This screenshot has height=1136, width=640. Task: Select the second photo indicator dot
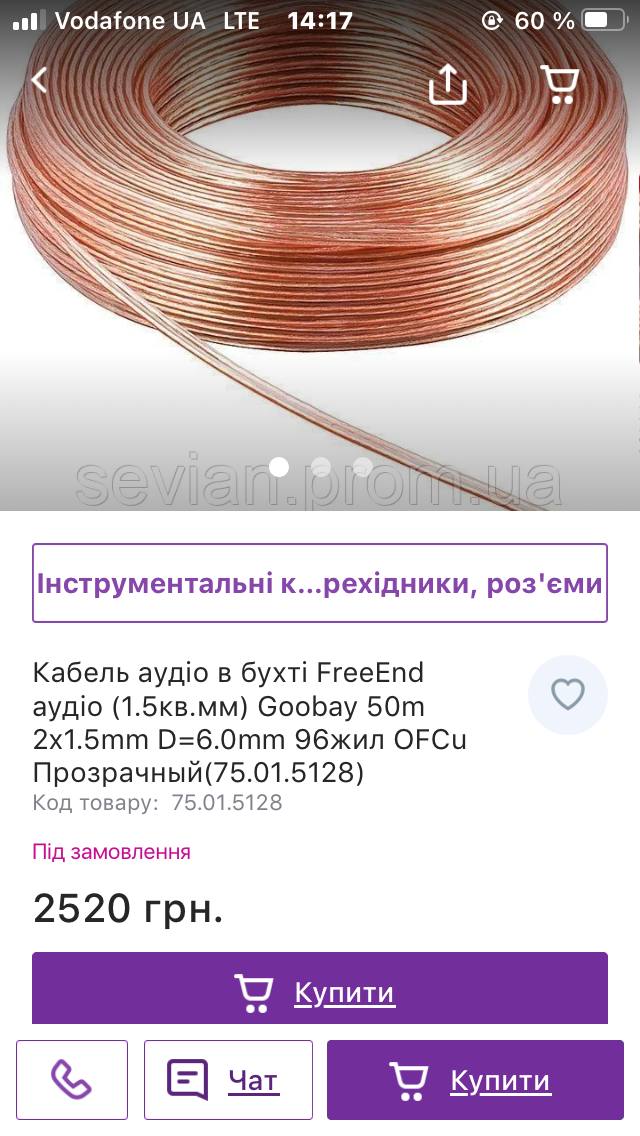coord(320,467)
